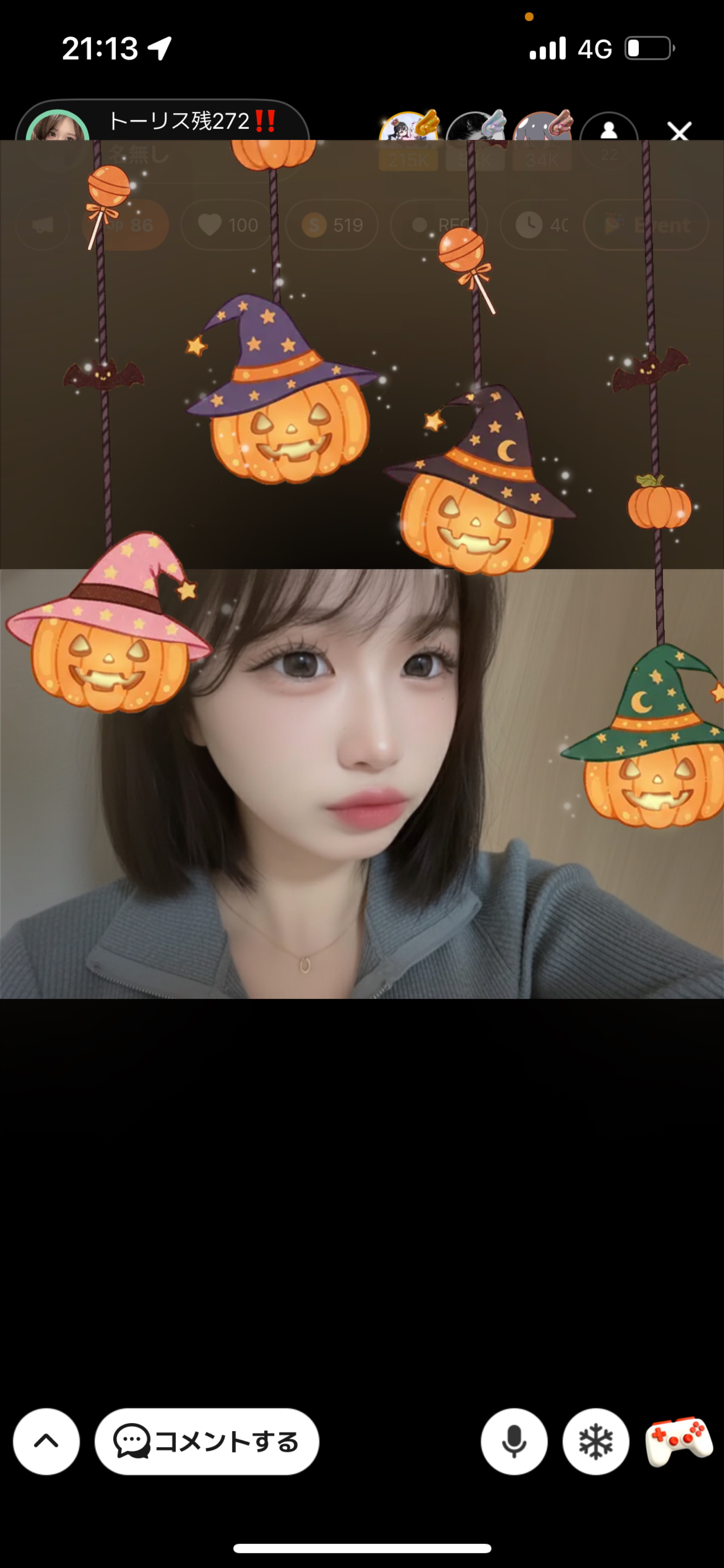
Task: Open the REC chip
Action: (x=438, y=225)
